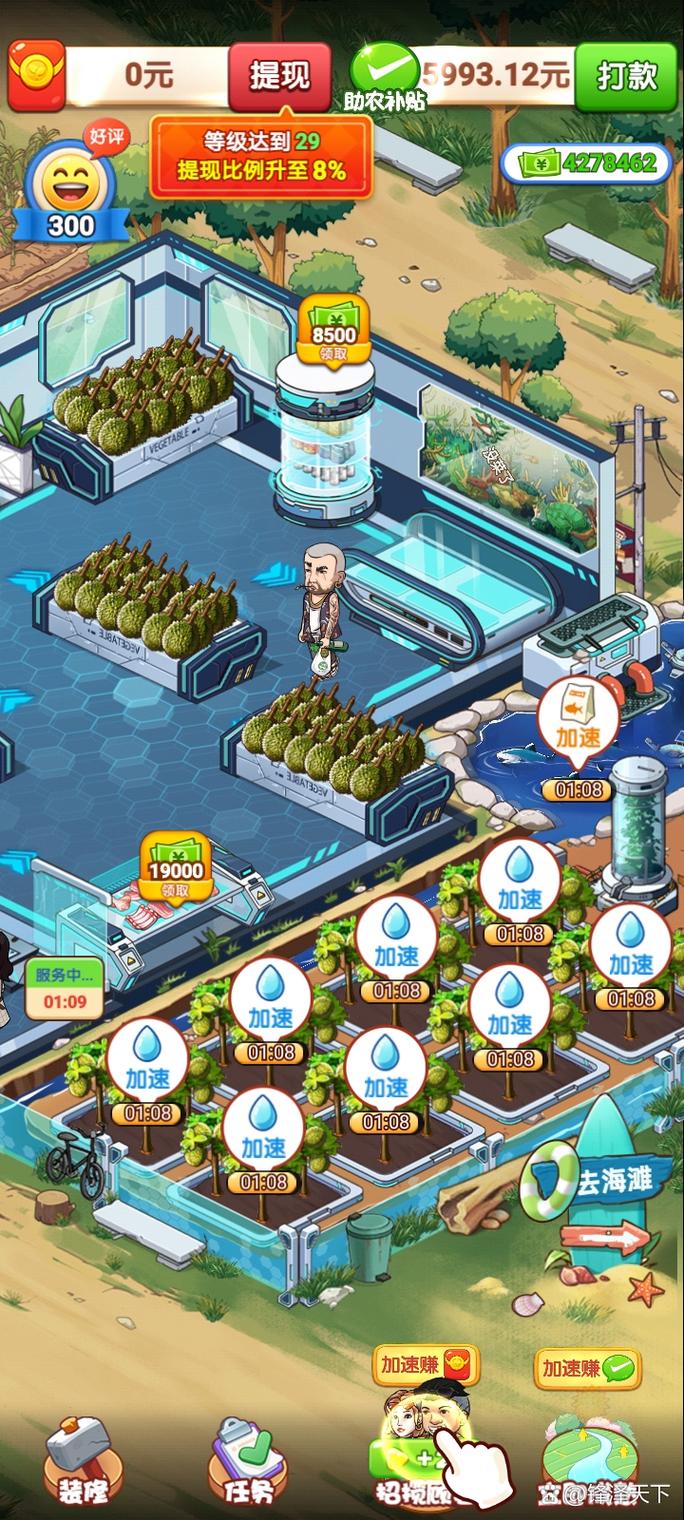Open the 去海滩 beach signpost
Image resolution: width=684 pixels, height=1520 pixels.
tap(600, 1184)
